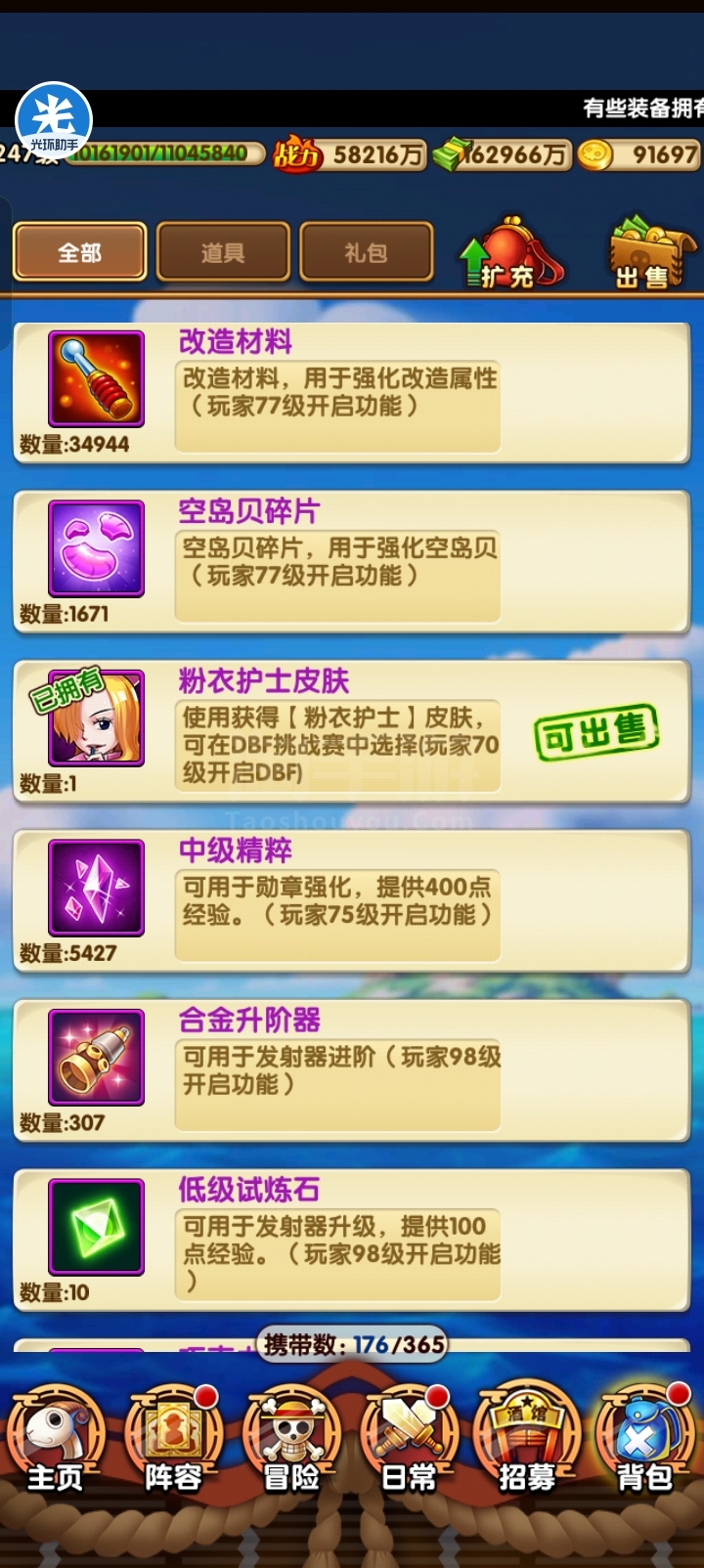Open the 出售 sell button
Screen dimensions: 704x1568
(x=649, y=254)
